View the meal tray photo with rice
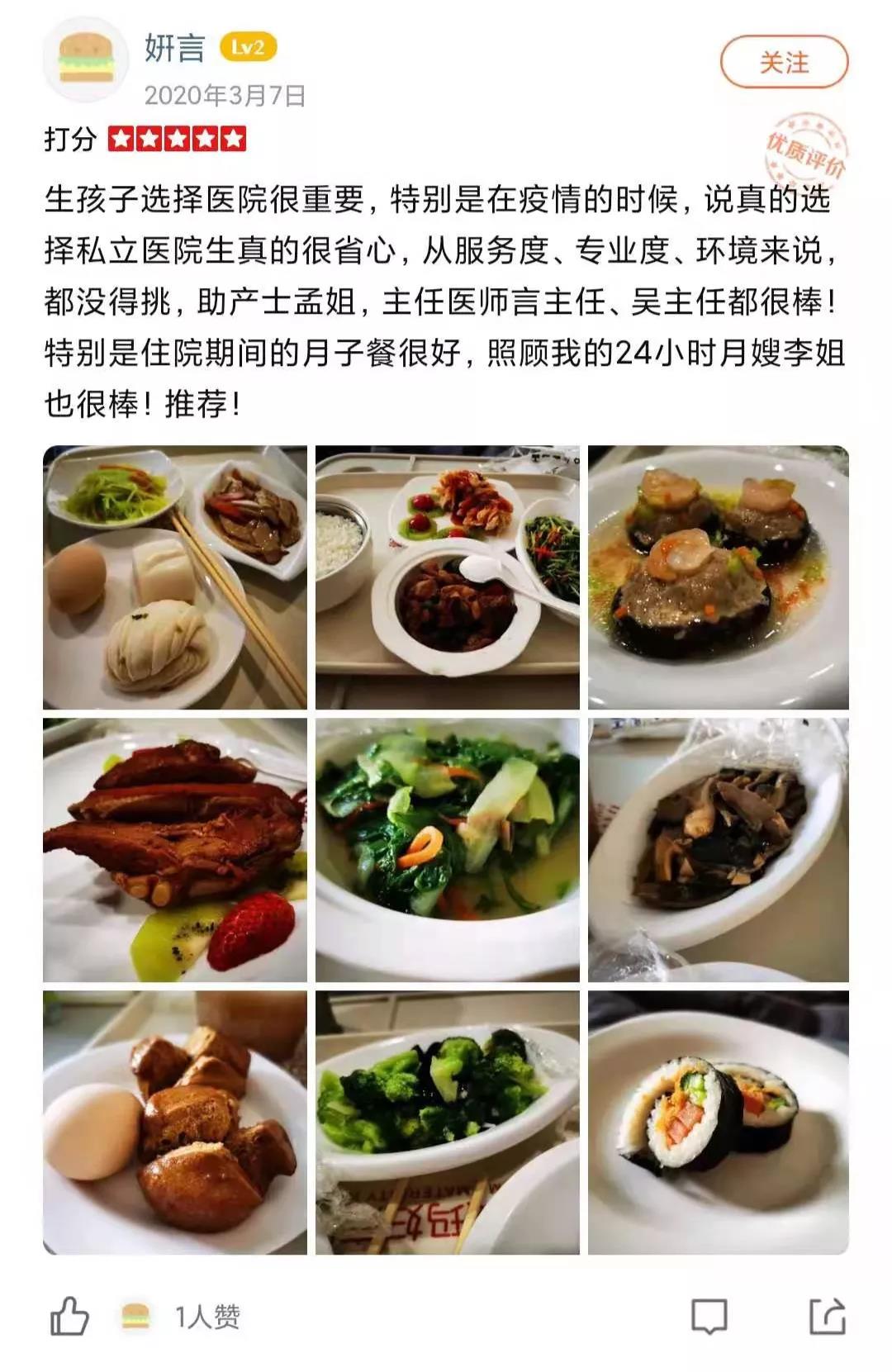Image resolution: width=892 pixels, height=1372 pixels. pos(447,577)
